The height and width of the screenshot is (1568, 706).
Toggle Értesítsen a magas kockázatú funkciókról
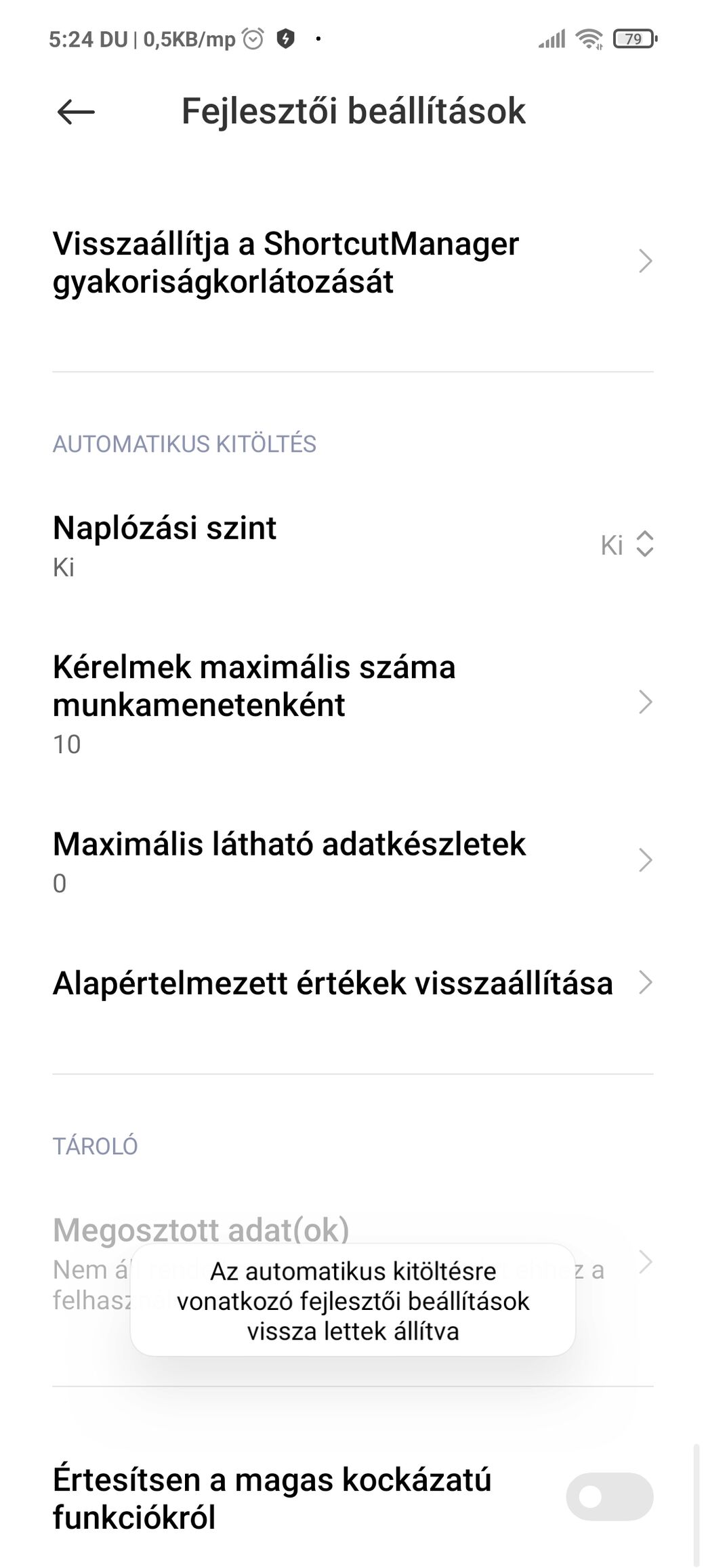click(x=609, y=1496)
